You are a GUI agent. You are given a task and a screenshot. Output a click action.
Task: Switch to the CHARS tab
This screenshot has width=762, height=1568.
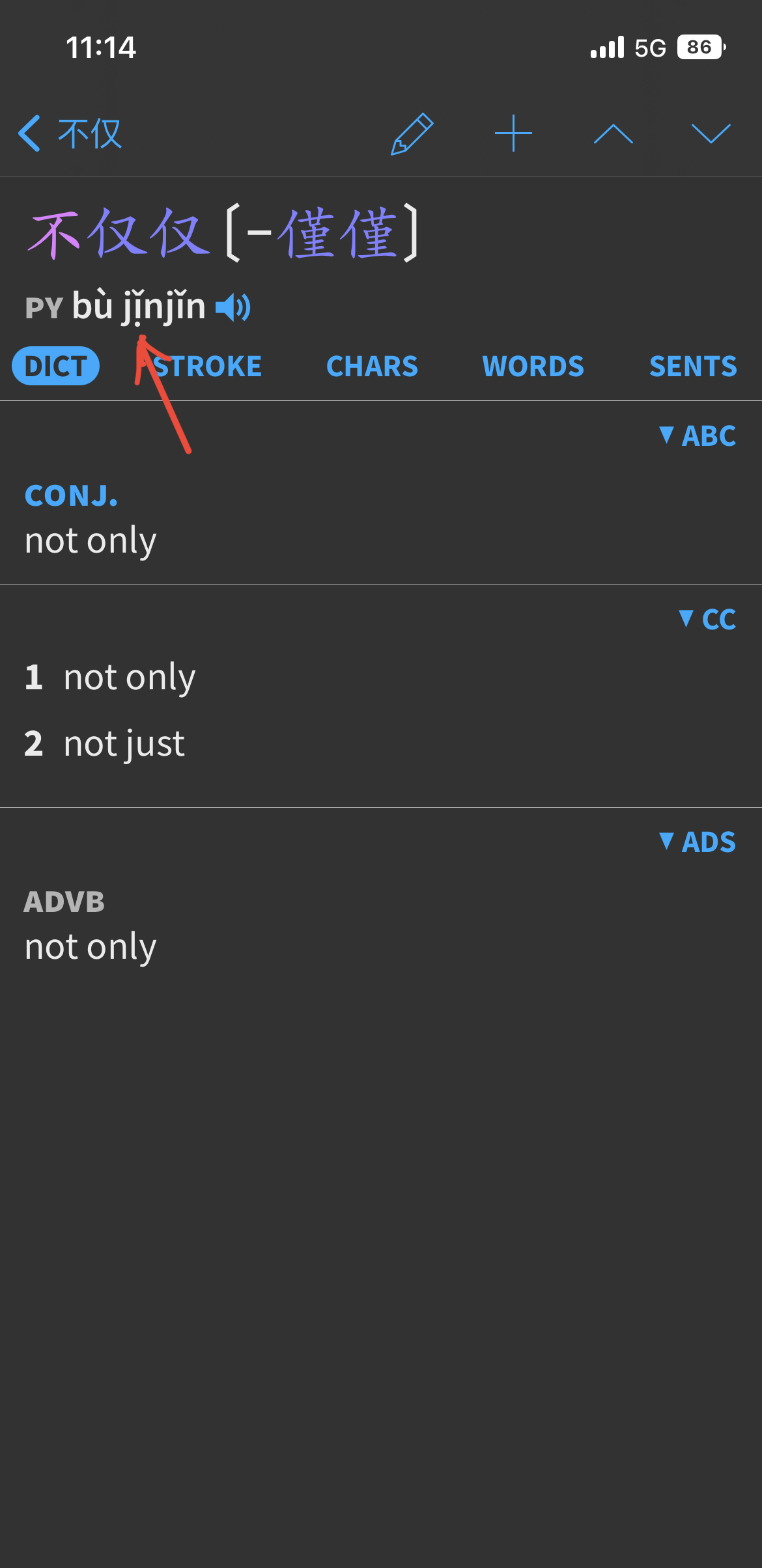[x=372, y=366]
